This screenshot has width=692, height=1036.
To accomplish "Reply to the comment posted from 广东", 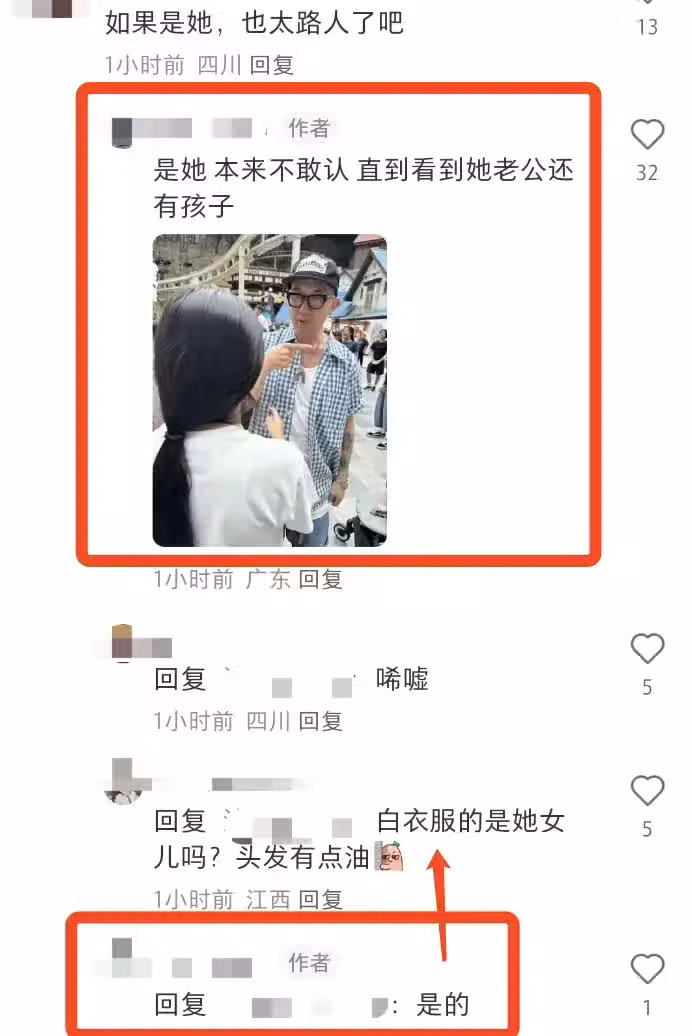I will [x=321, y=579].
